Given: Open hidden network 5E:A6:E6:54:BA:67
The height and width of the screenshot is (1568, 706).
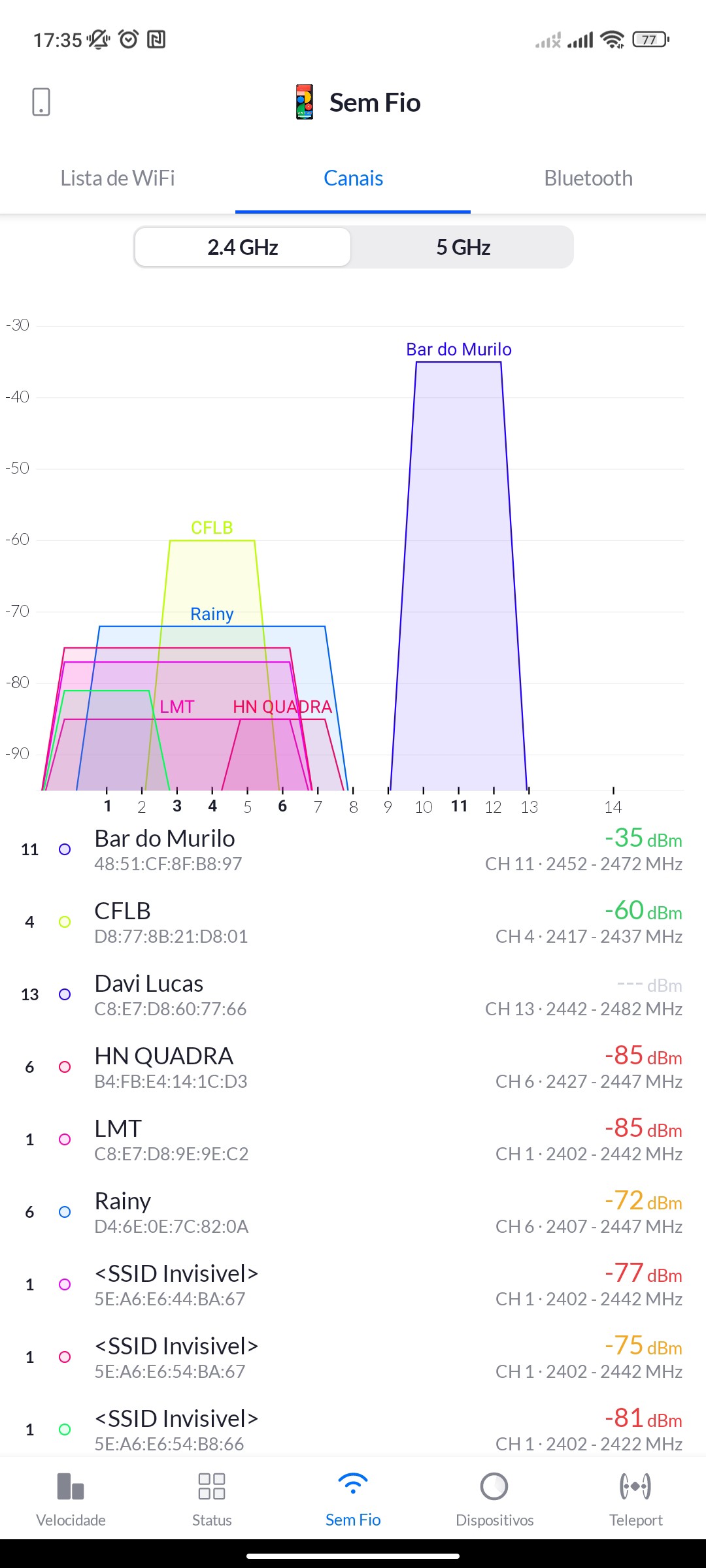Looking at the screenshot, I should coord(353,1357).
